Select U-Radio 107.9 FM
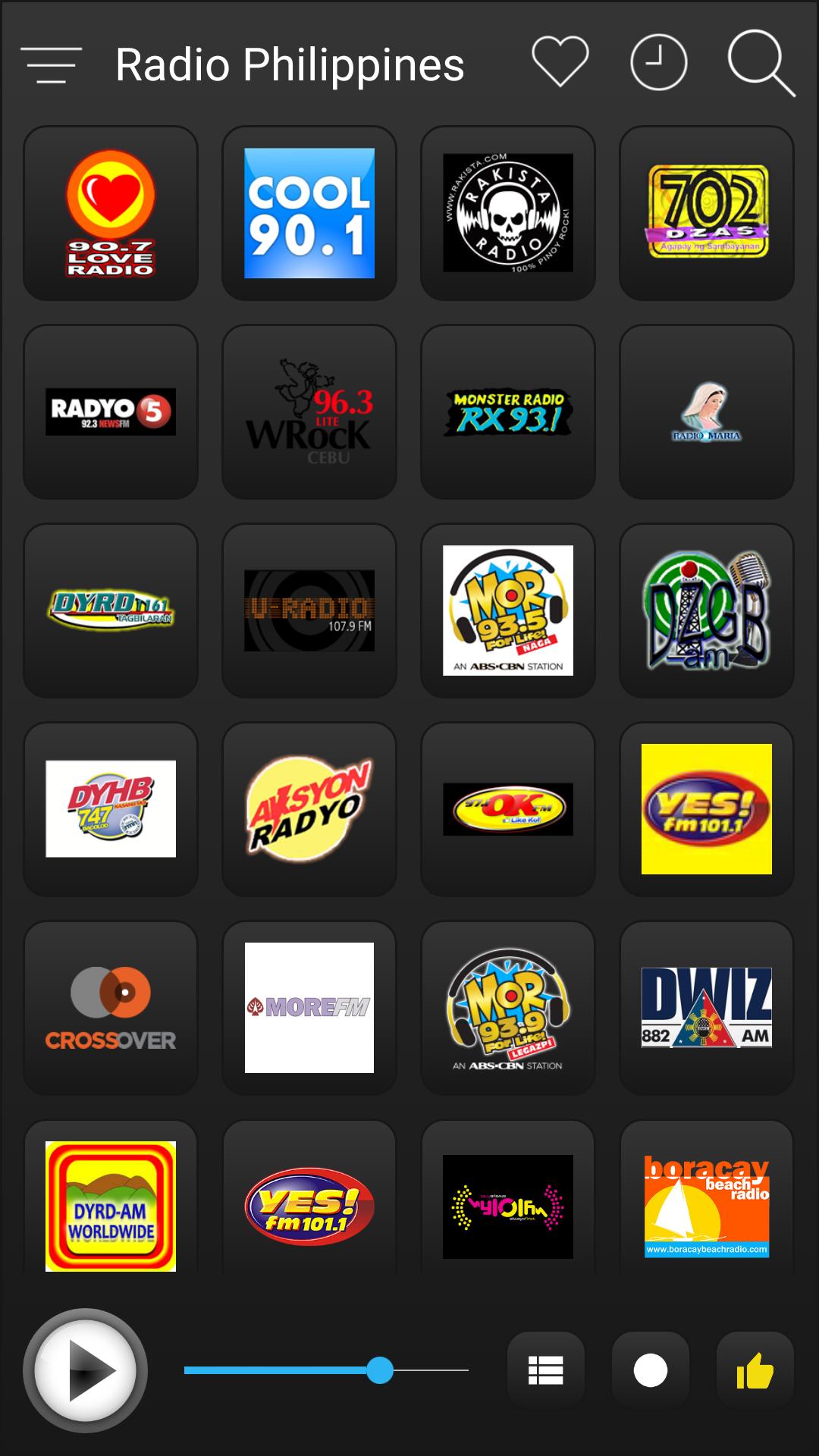Screen dimensions: 819x1456 (309, 610)
